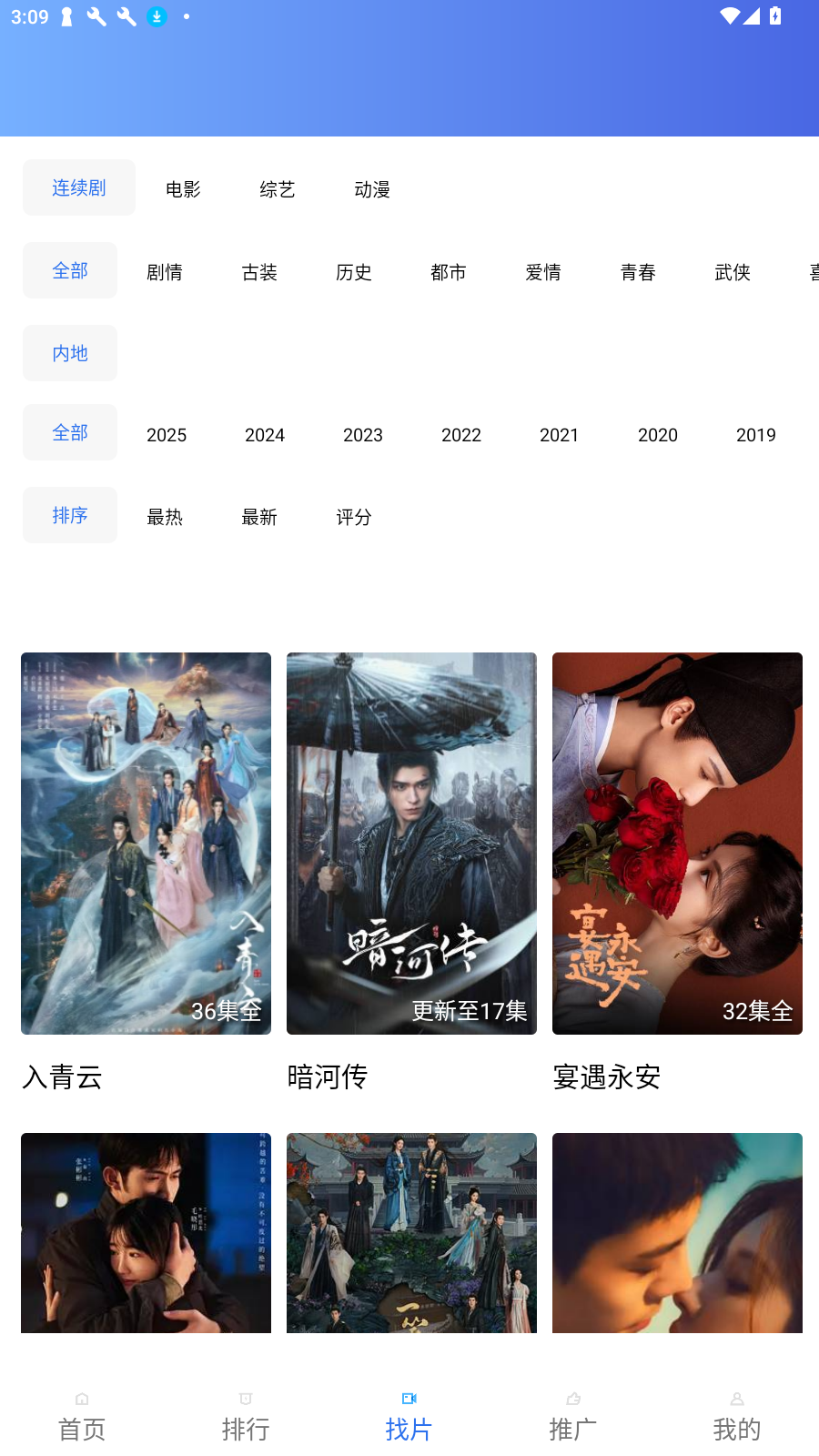Open the 暗河传 series link
The width and height of the screenshot is (819, 1456).
[327, 1077]
